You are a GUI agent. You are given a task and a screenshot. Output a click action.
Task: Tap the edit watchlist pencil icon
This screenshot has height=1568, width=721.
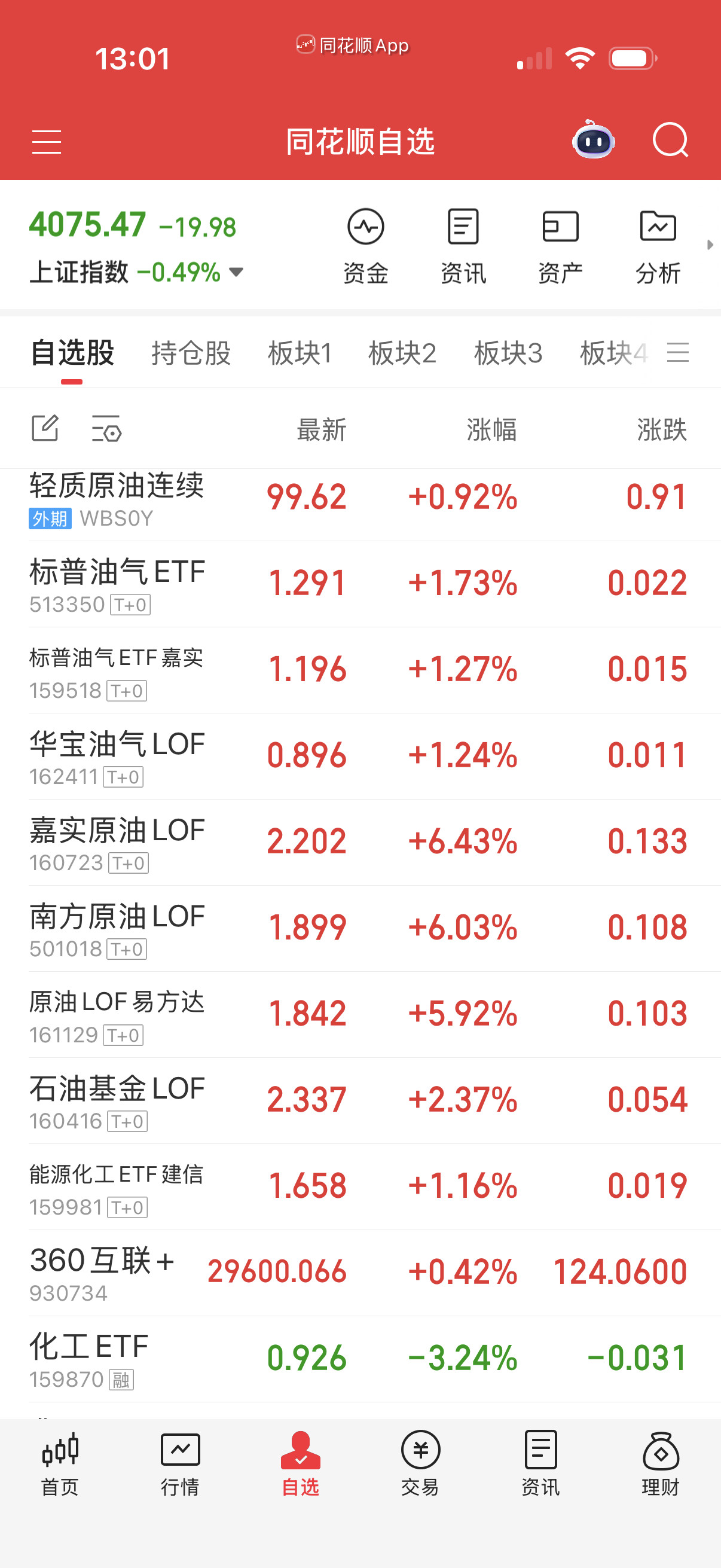click(x=44, y=429)
